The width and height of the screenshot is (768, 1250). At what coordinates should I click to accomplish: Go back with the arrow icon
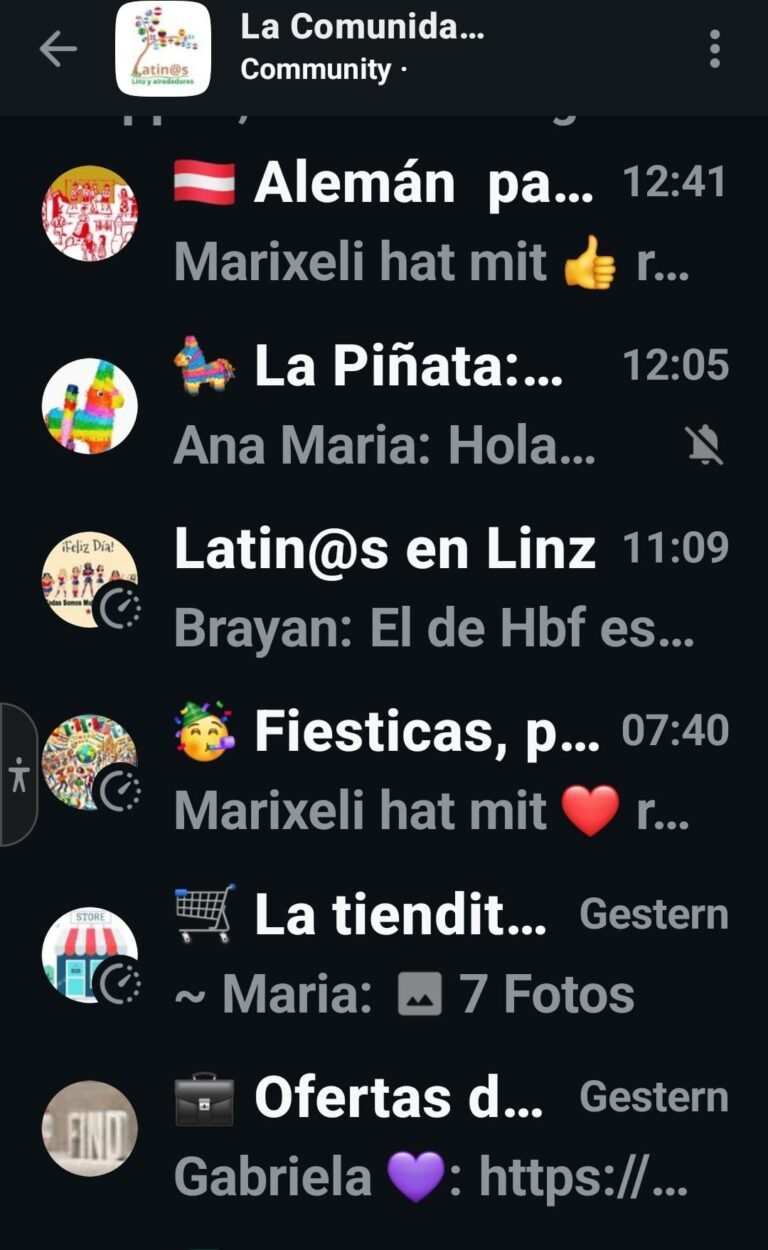58,49
